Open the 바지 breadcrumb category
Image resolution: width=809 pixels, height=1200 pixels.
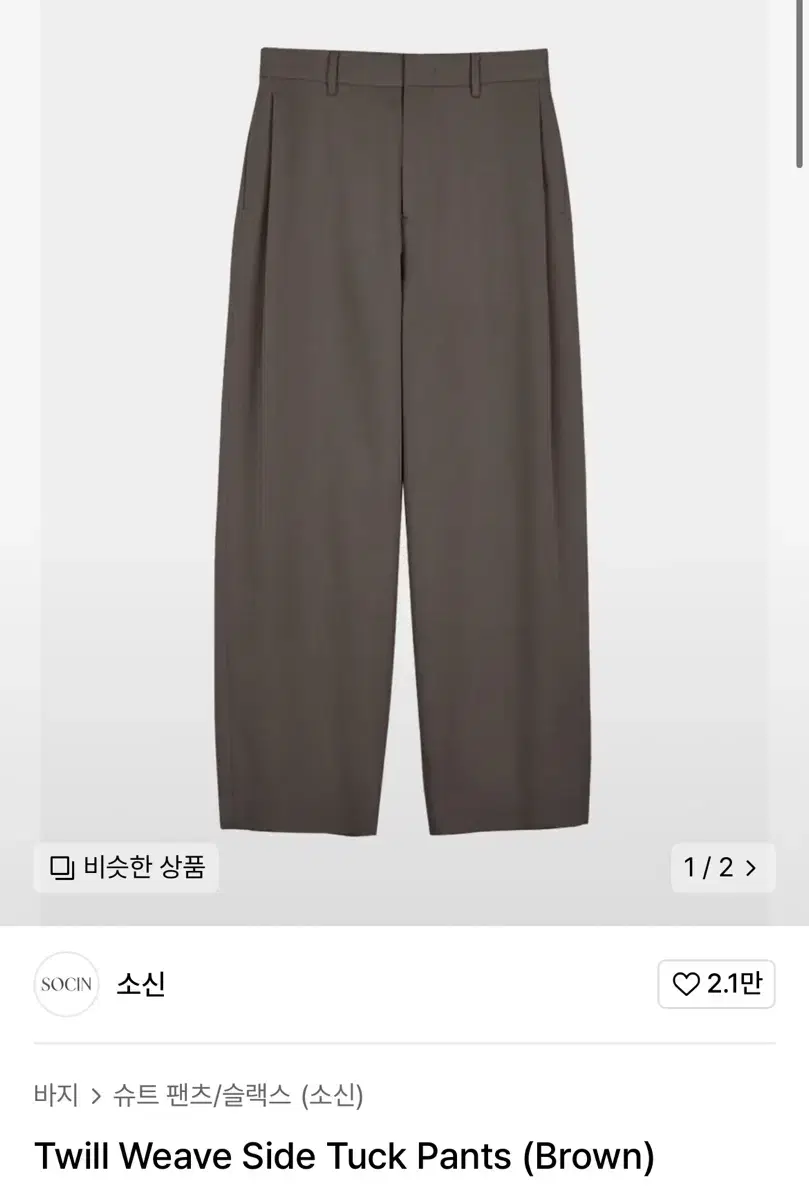click(x=55, y=1094)
